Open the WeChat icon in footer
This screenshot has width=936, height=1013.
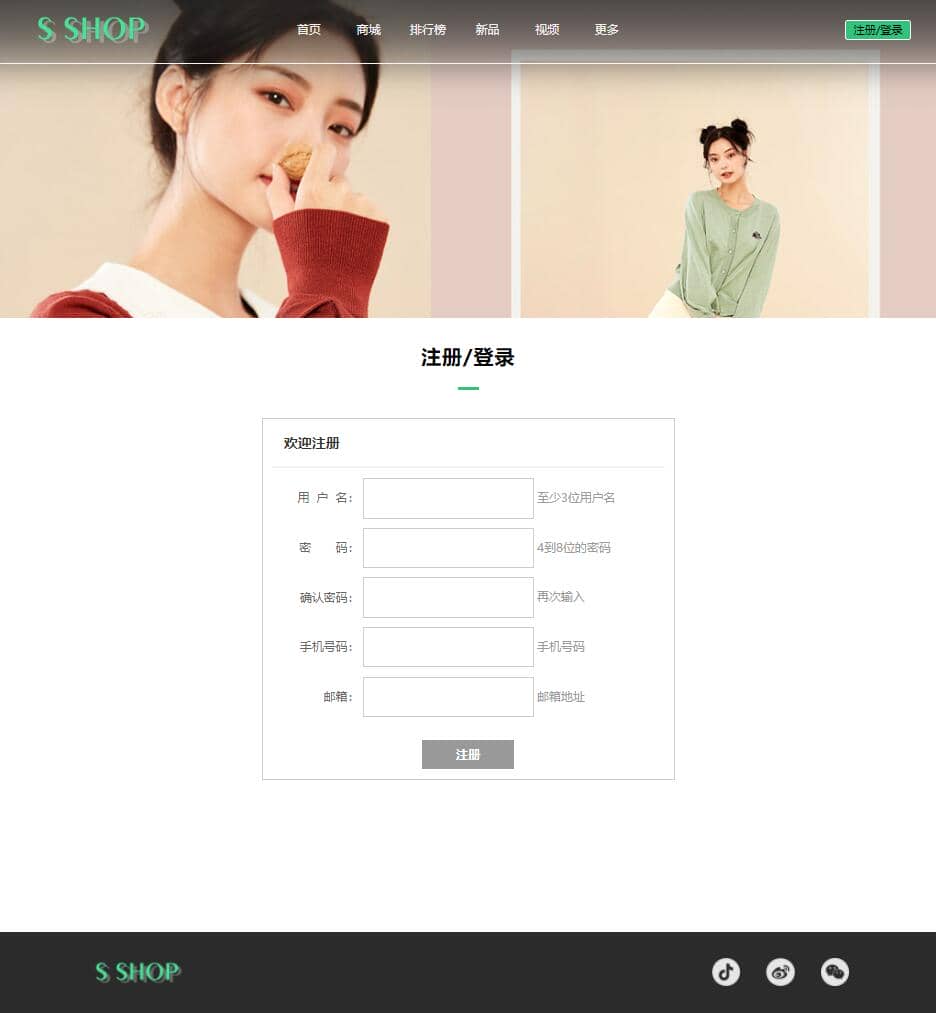coord(835,971)
